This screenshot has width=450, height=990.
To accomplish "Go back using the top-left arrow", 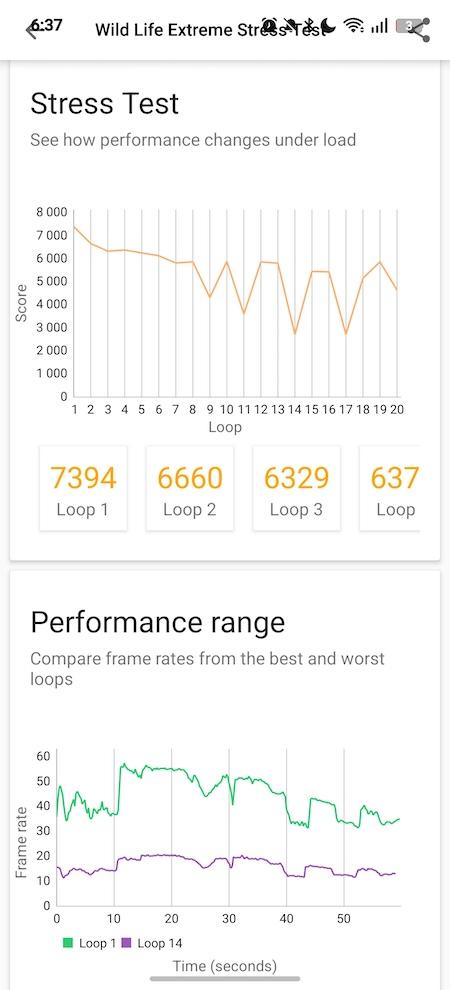I will 33,30.
